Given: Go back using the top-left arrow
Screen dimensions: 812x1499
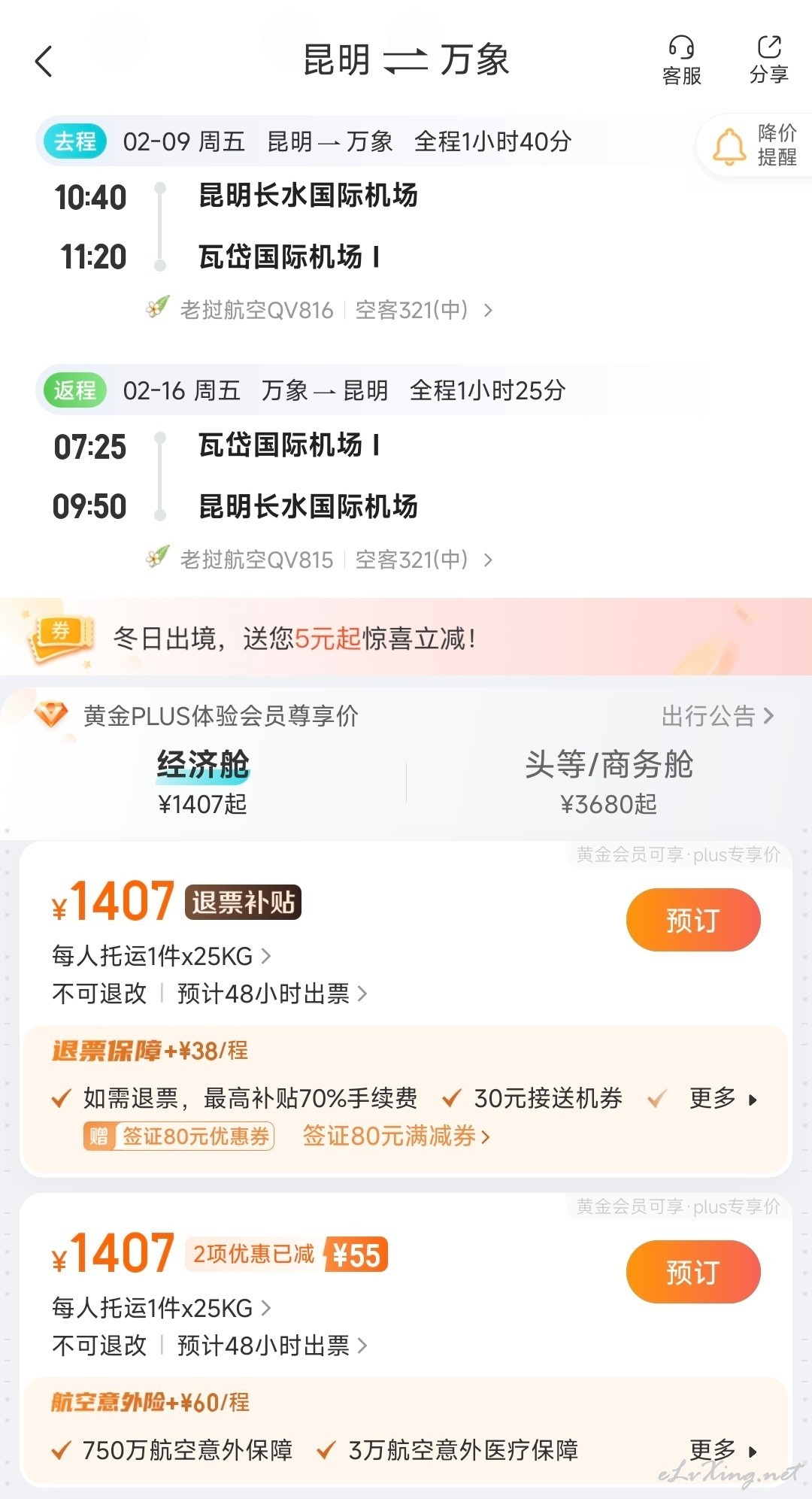Looking at the screenshot, I should coord(44,61).
